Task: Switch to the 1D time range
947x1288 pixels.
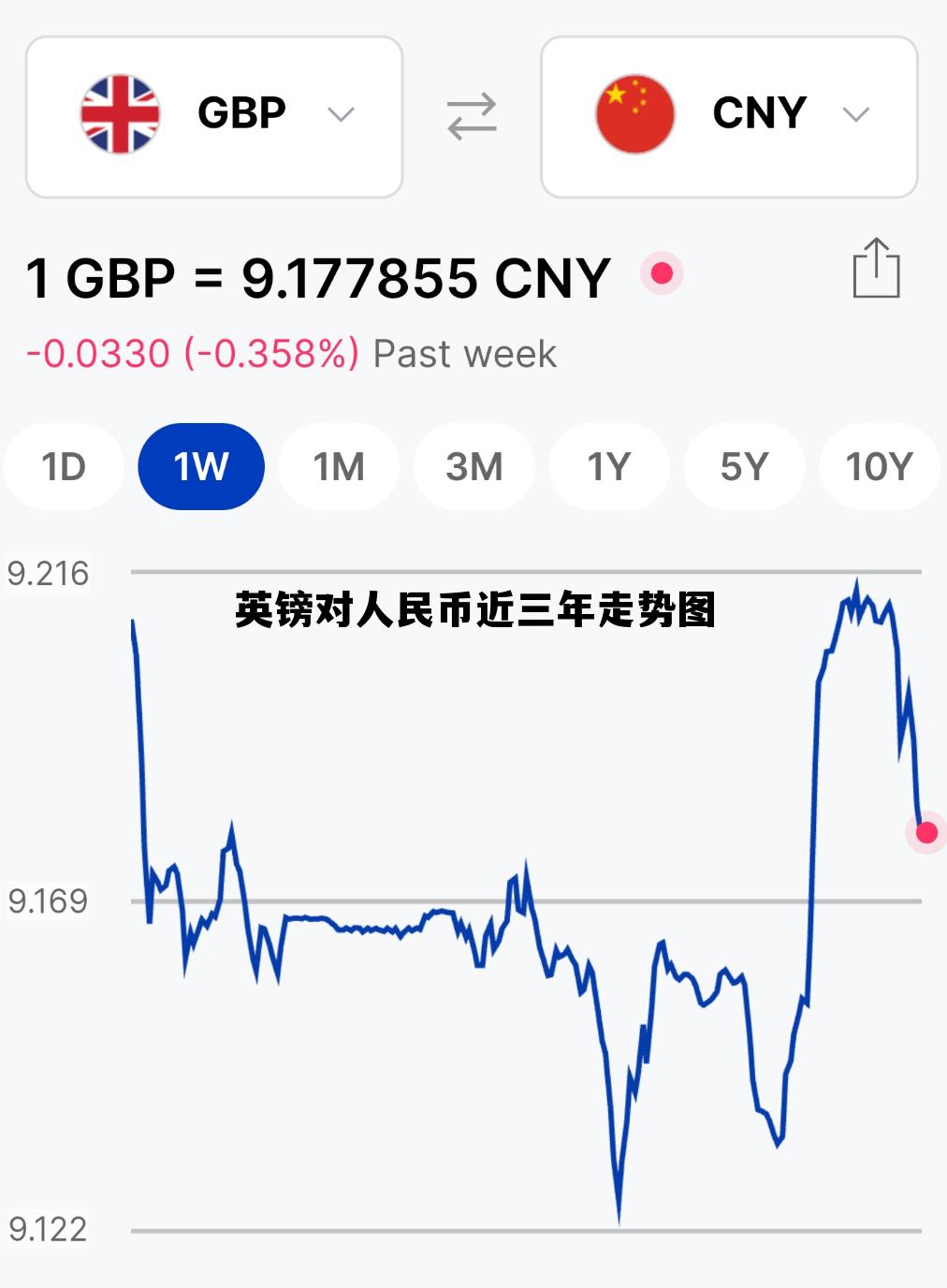Action: coord(63,466)
